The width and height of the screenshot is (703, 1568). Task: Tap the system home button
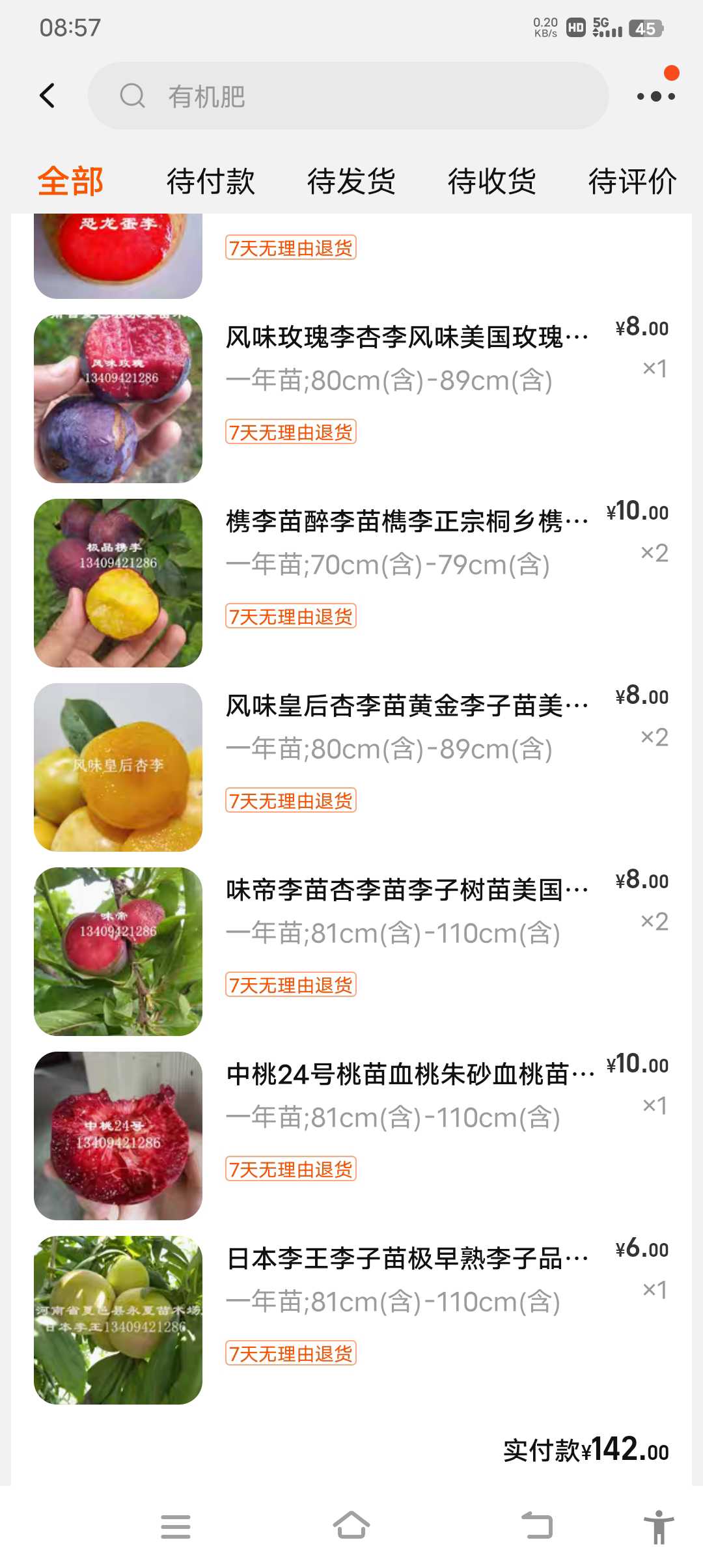tap(351, 1526)
